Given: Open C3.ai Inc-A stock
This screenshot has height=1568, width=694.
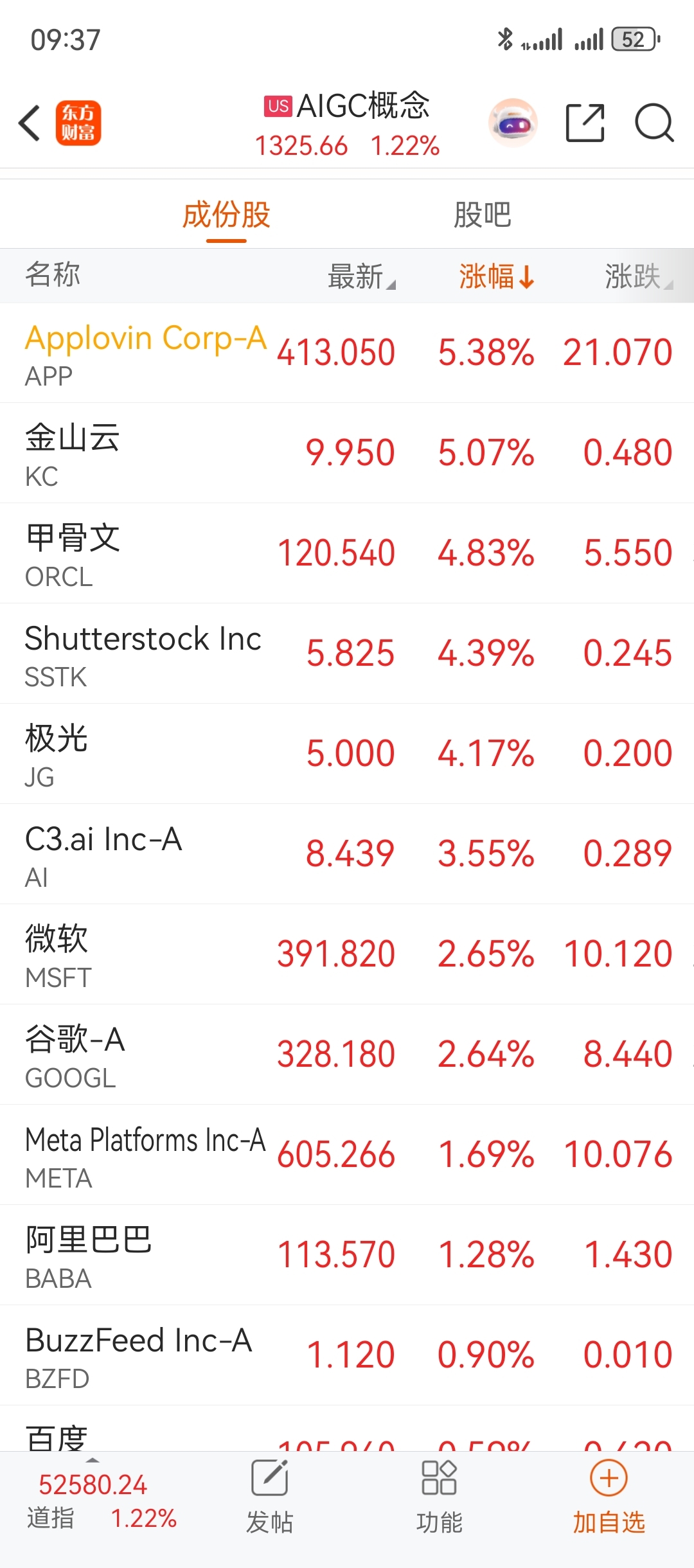Looking at the screenshot, I should (x=347, y=854).
